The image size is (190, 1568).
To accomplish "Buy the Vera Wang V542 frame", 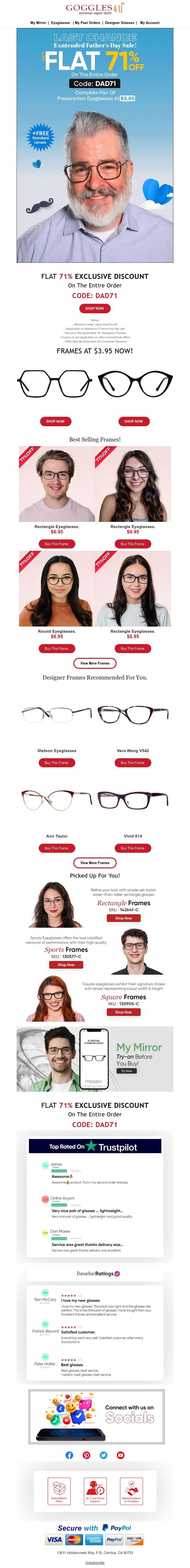I will 133,763.
